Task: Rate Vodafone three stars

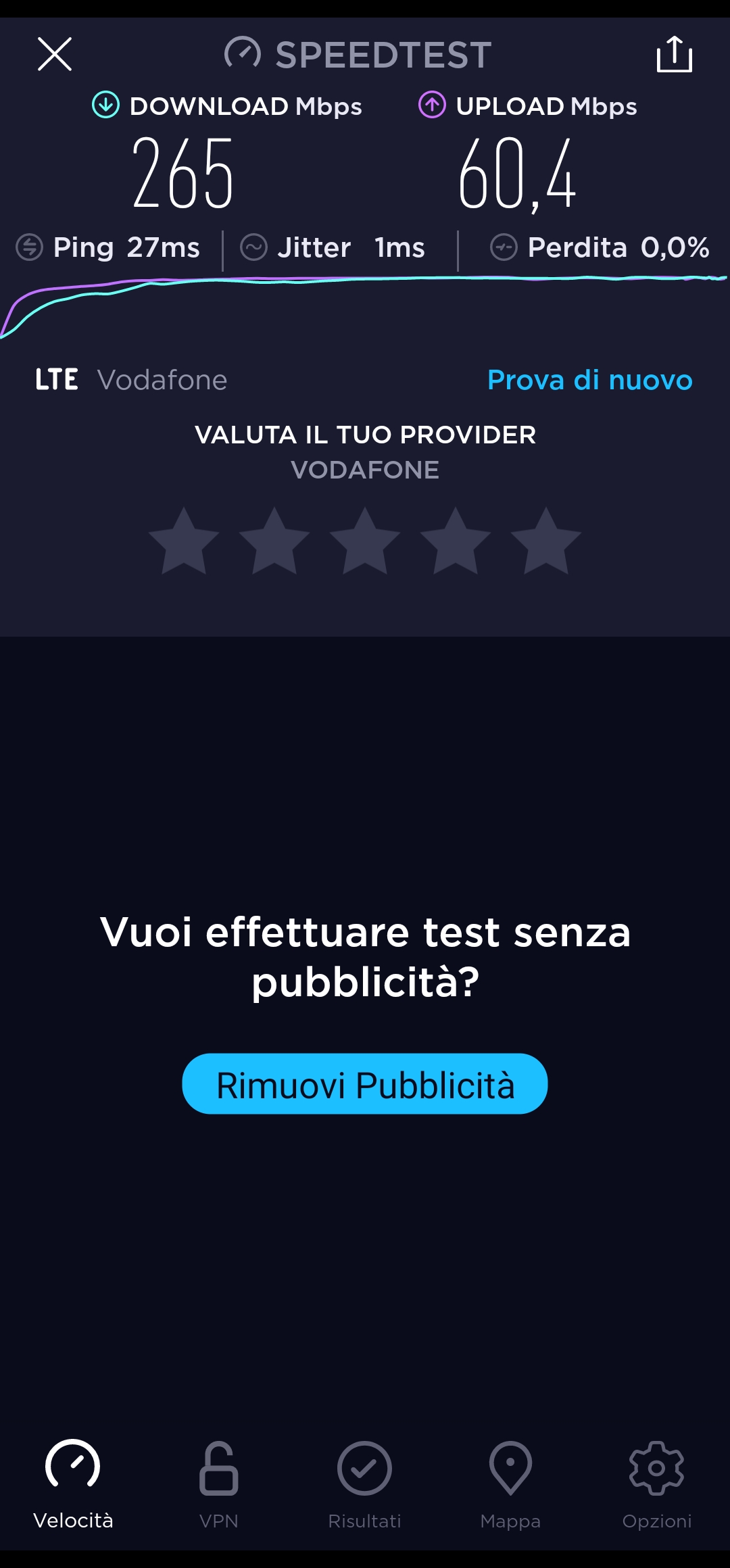Action: click(x=365, y=541)
